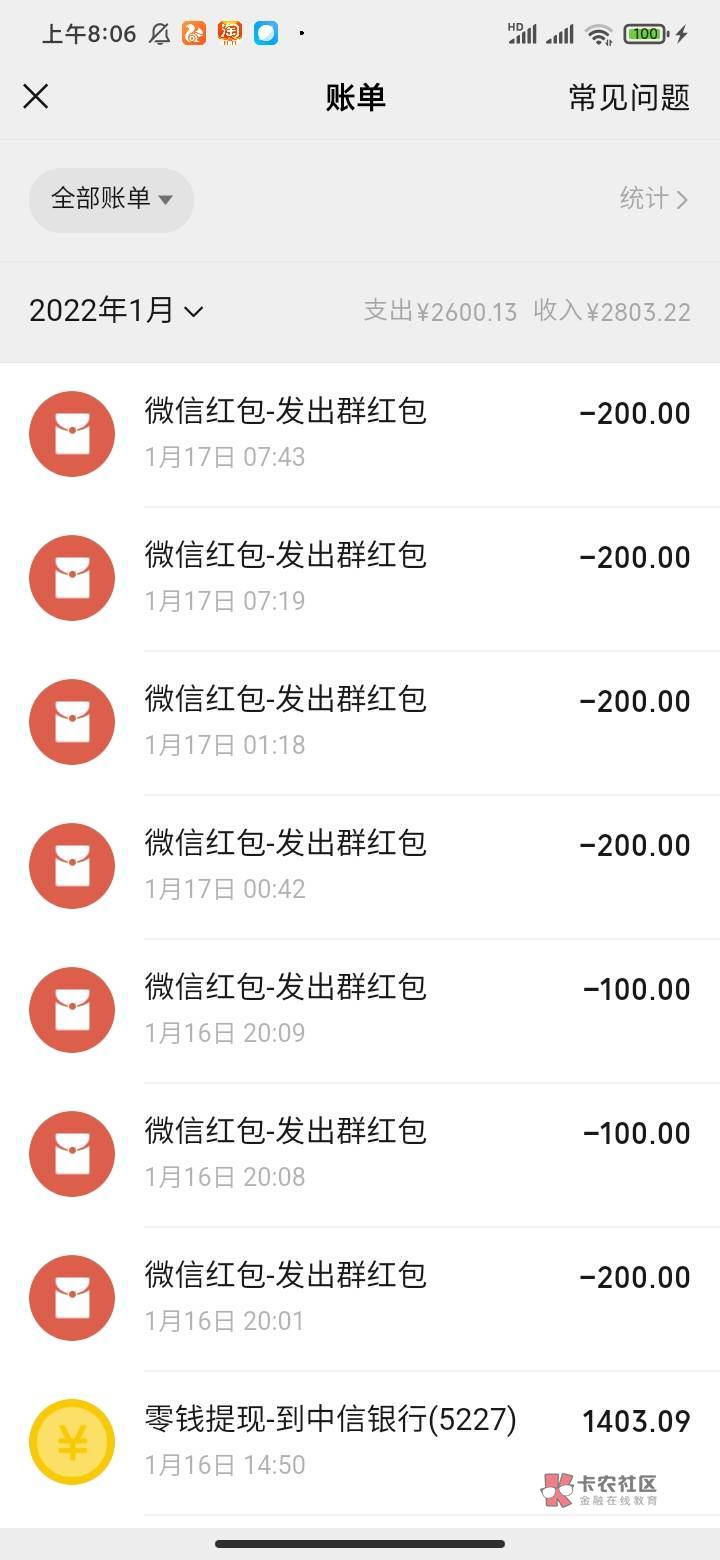Close the 账单 page with the X
The height and width of the screenshot is (1560, 720).
(36, 96)
